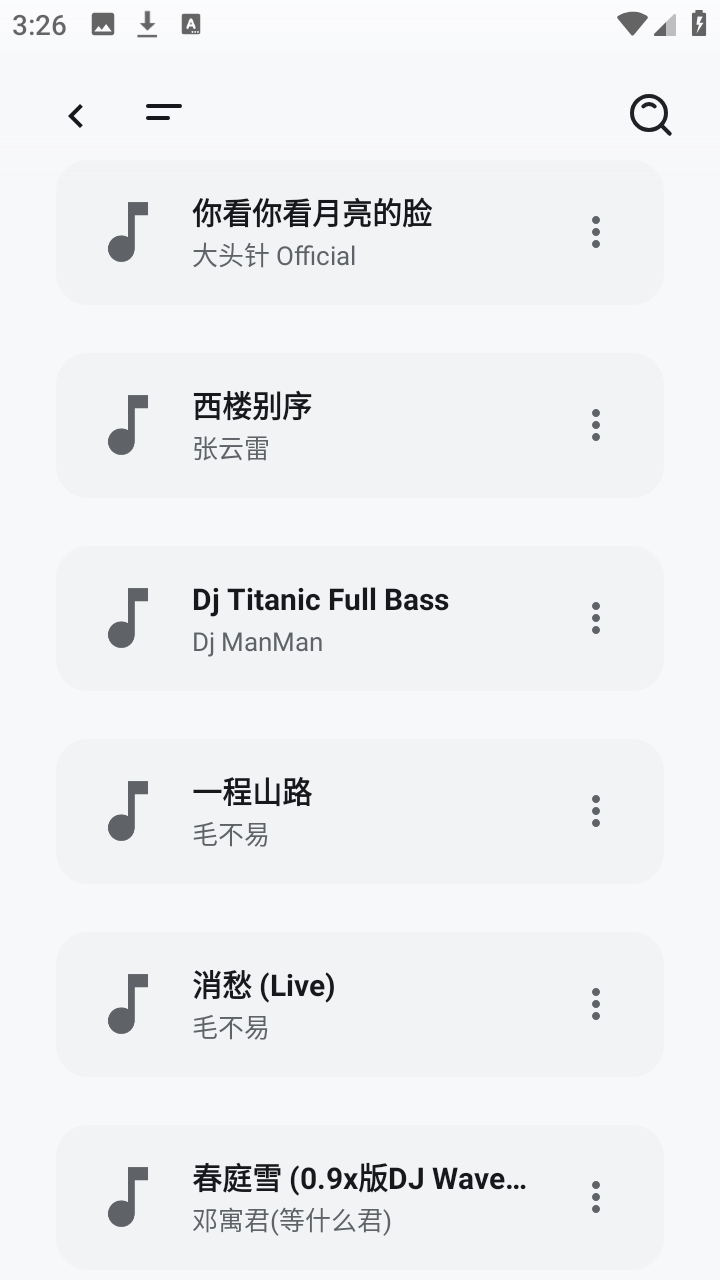Tap the download icon in the status bar
The image size is (720, 1280).
coord(147,24)
